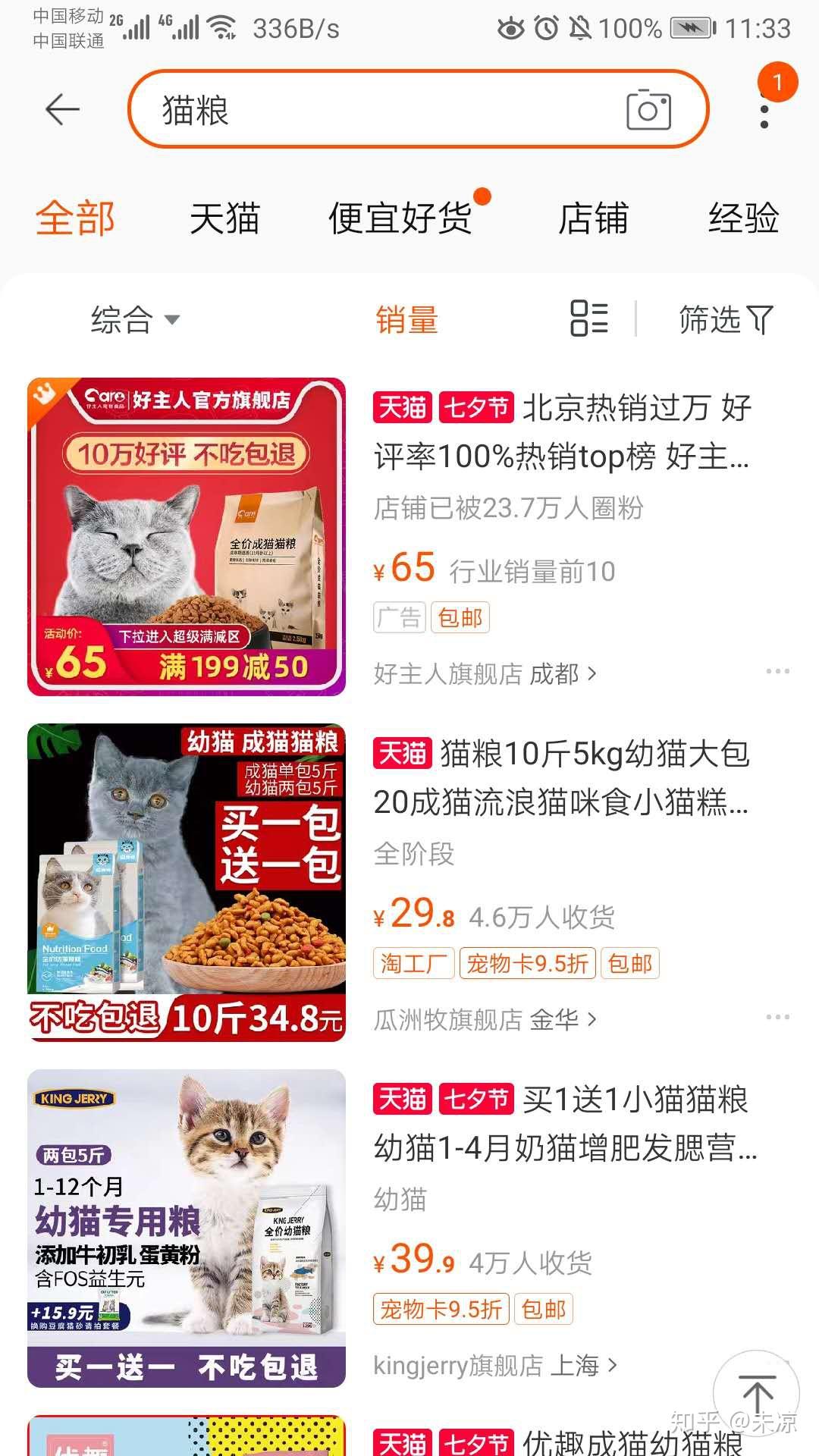
Task: Go back using the arrow icon
Action: (x=62, y=110)
